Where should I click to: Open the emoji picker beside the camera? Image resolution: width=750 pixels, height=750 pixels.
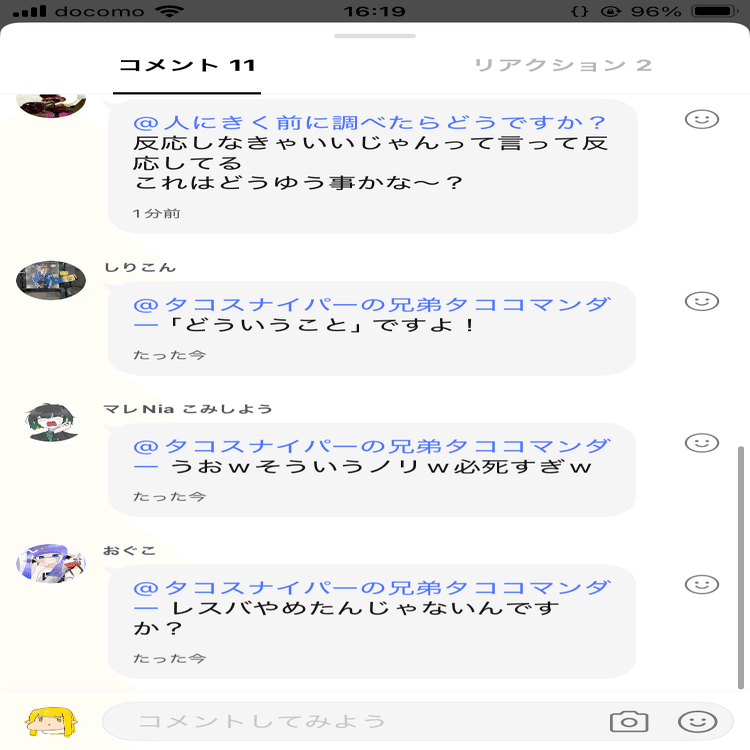(x=697, y=721)
